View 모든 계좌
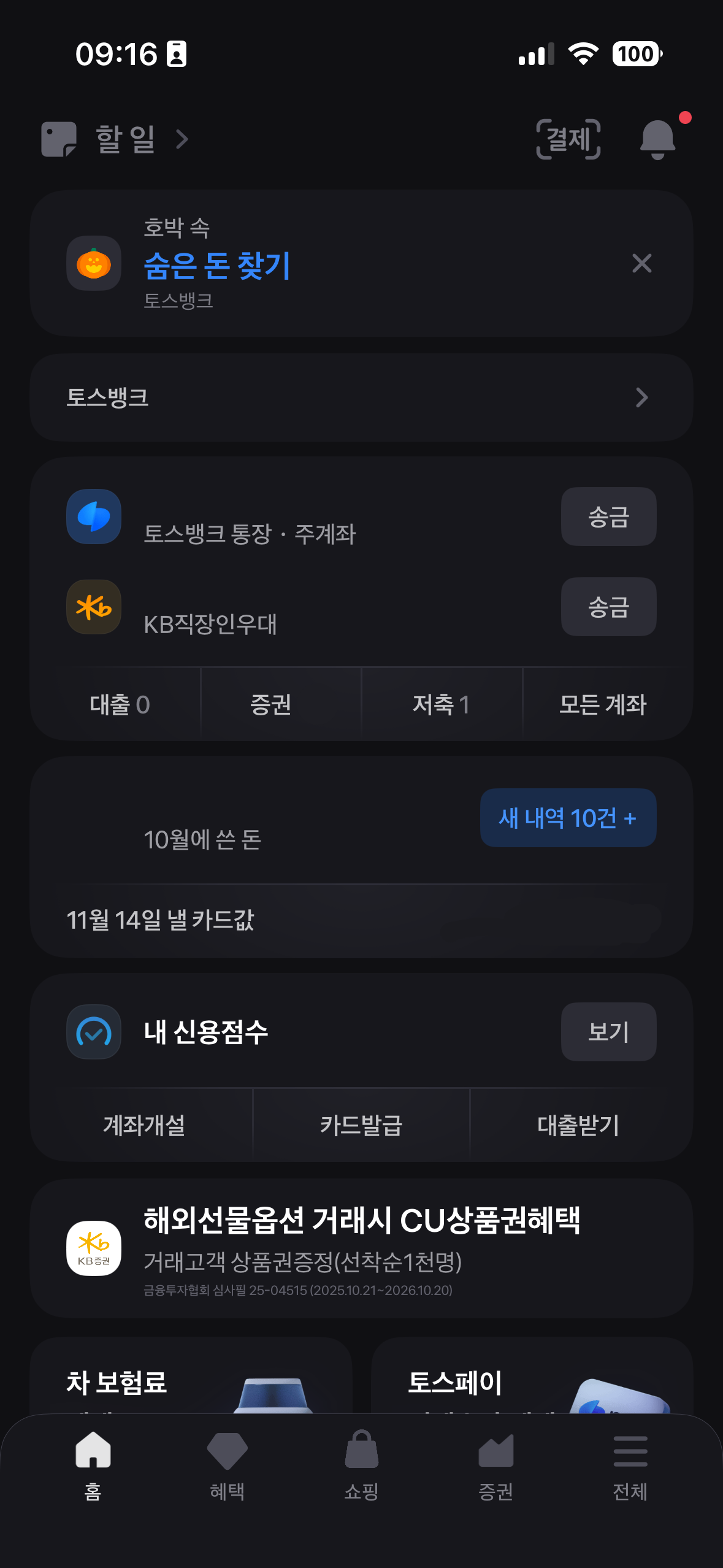 [603, 704]
